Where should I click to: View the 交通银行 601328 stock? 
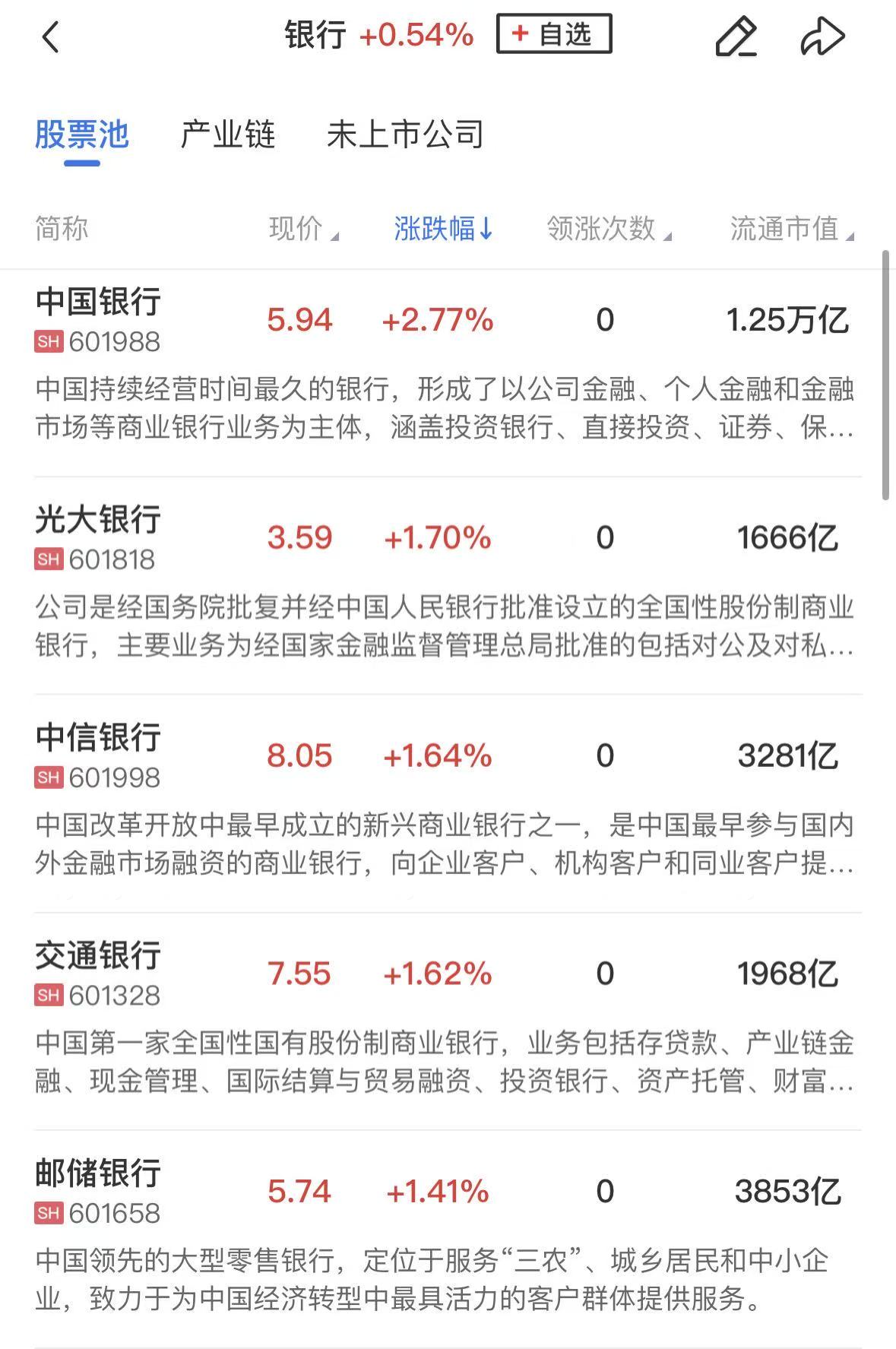click(x=99, y=974)
